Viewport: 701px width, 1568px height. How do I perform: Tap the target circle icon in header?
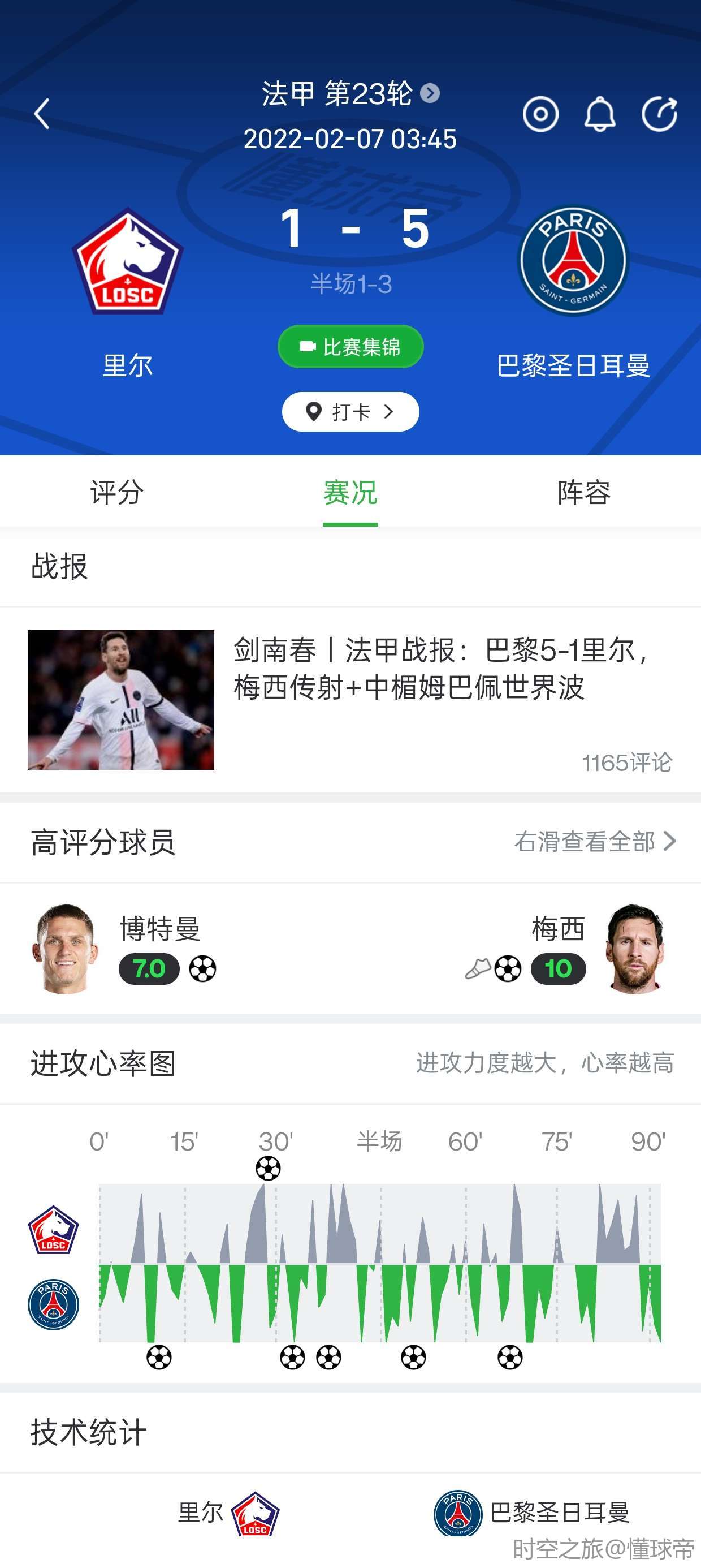pyautogui.click(x=540, y=114)
